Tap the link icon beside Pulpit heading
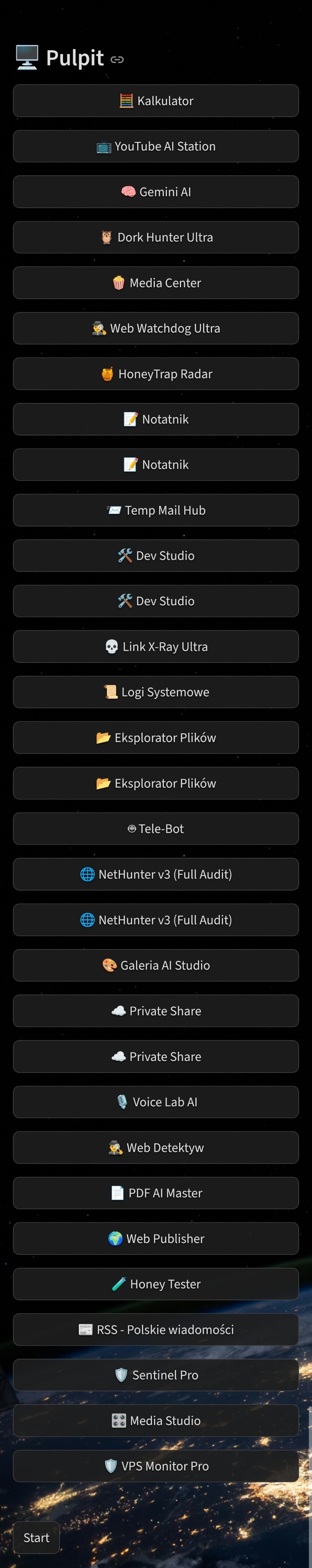The width and height of the screenshot is (312, 1568). (x=117, y=60)
